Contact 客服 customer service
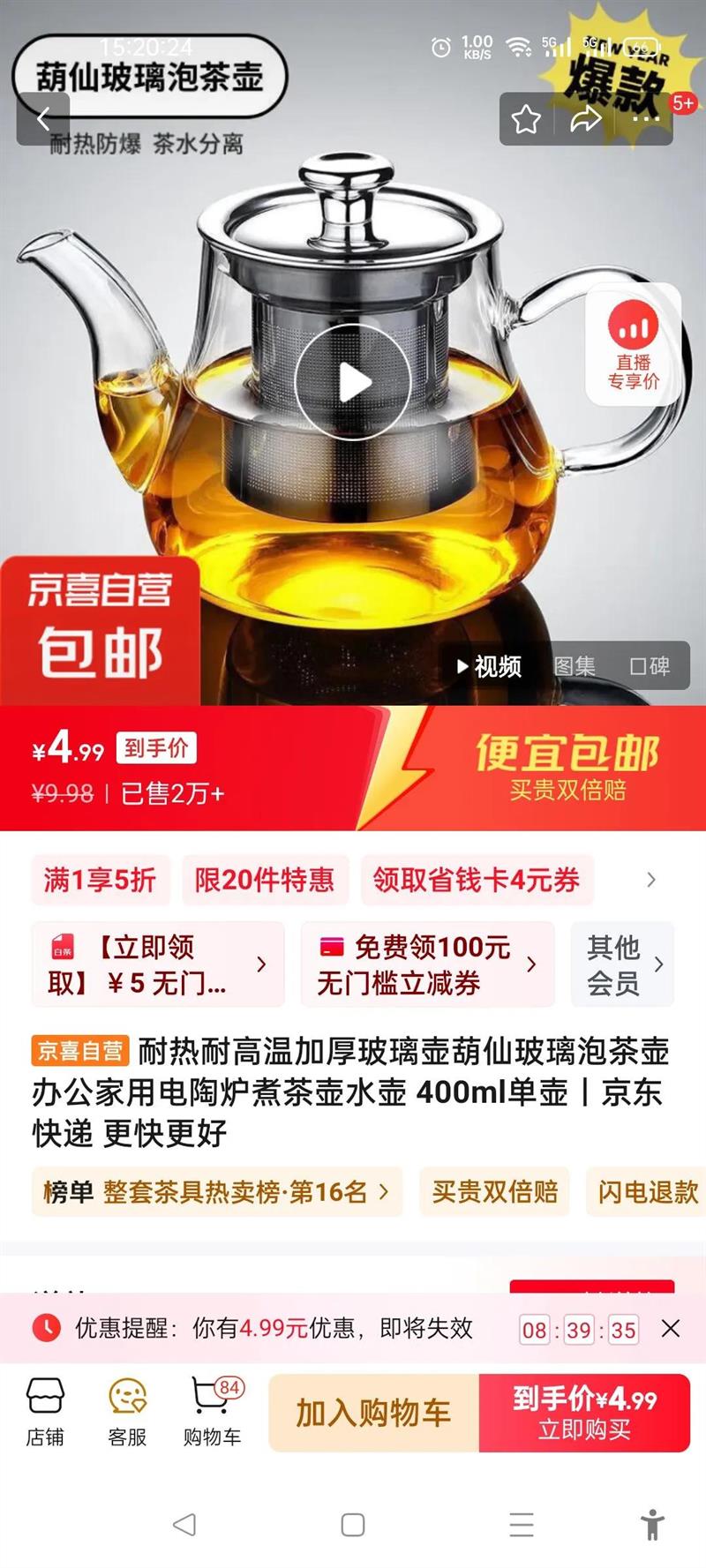 127,1412
